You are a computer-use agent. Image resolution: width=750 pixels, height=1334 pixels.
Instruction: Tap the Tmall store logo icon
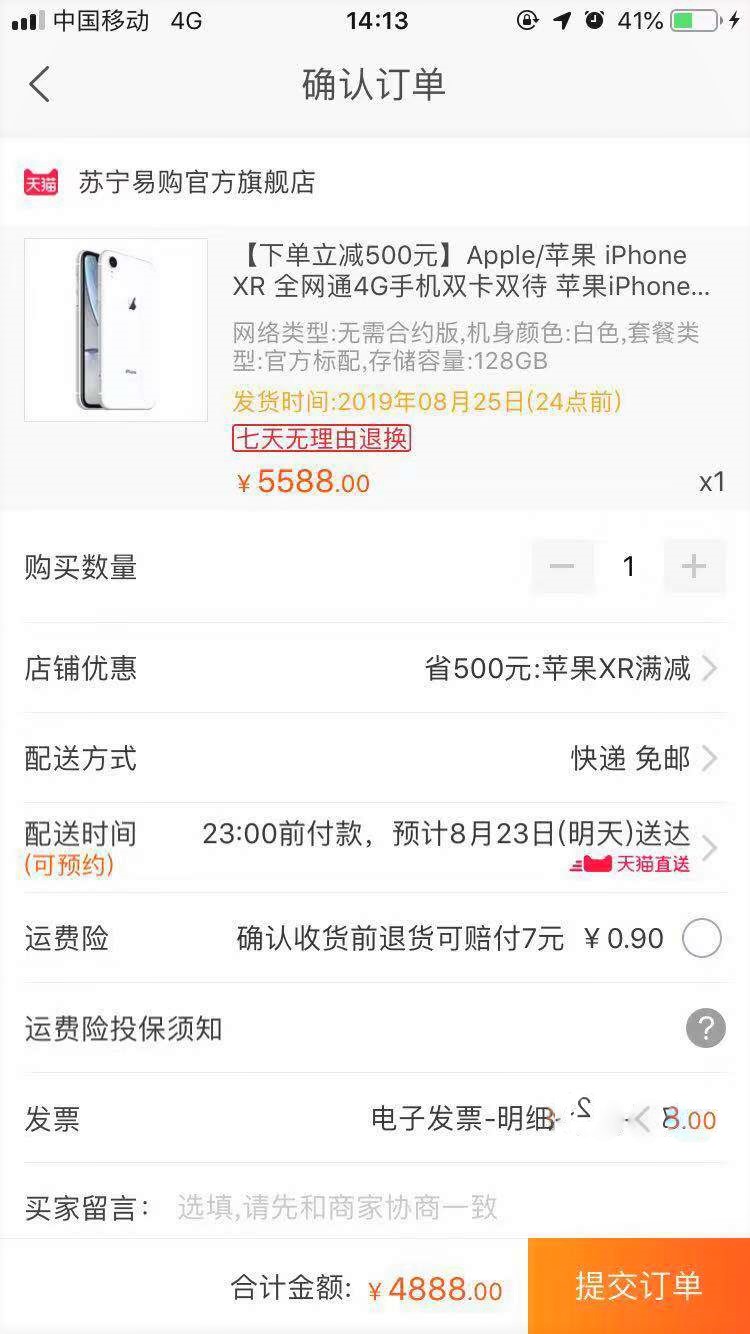39,183
